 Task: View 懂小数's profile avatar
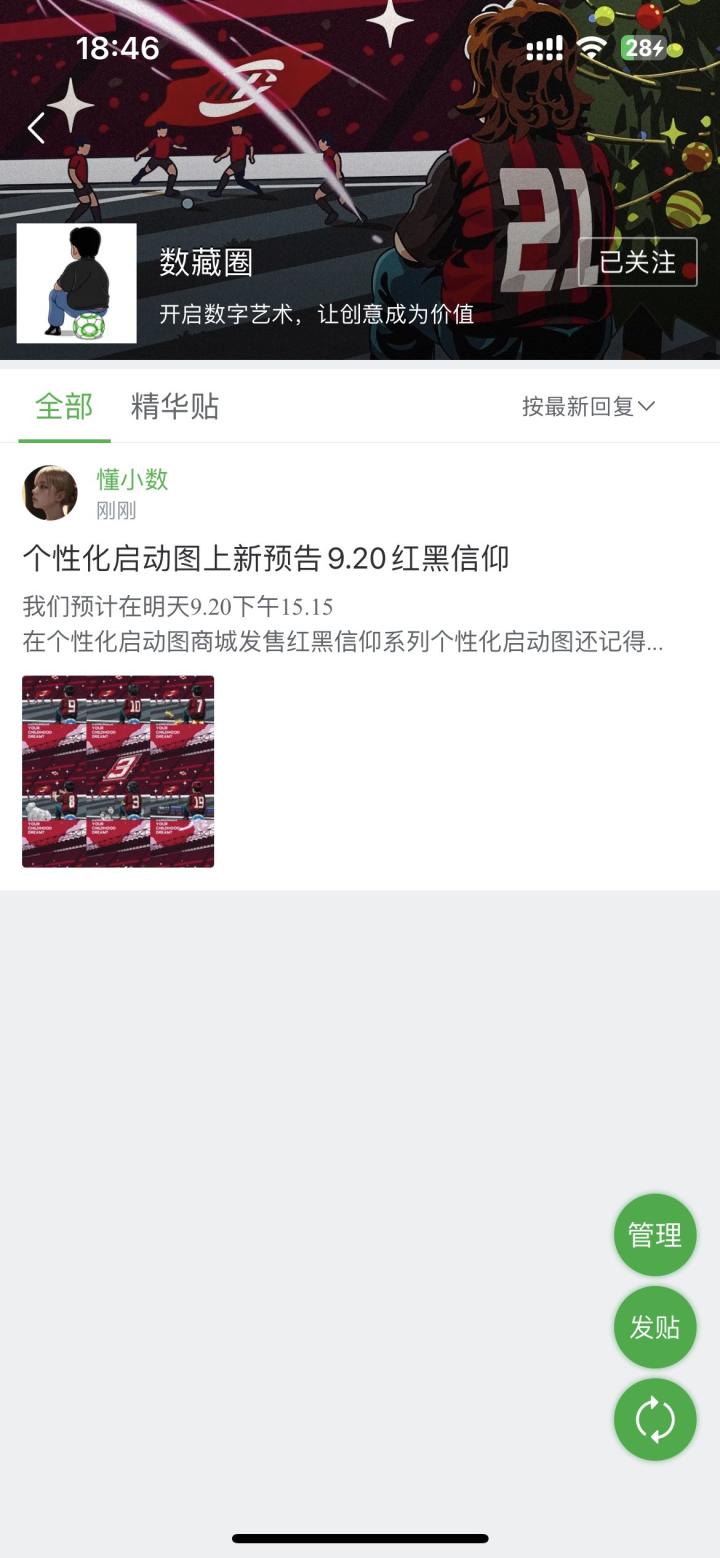pyautogui.click(x=50, y=493)
